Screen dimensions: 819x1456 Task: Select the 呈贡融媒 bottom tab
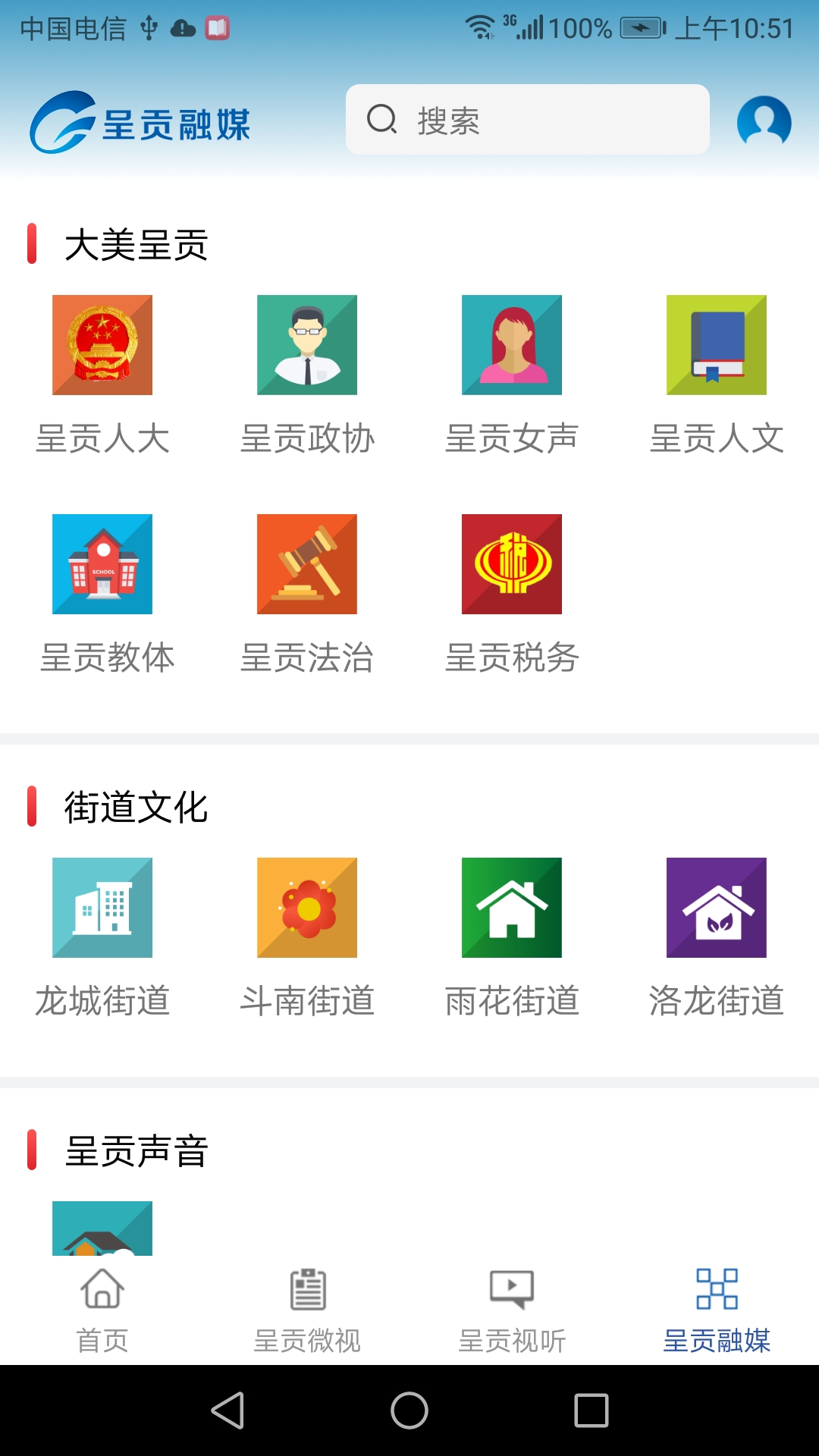pyautogui.click(x=717, y=1308)
